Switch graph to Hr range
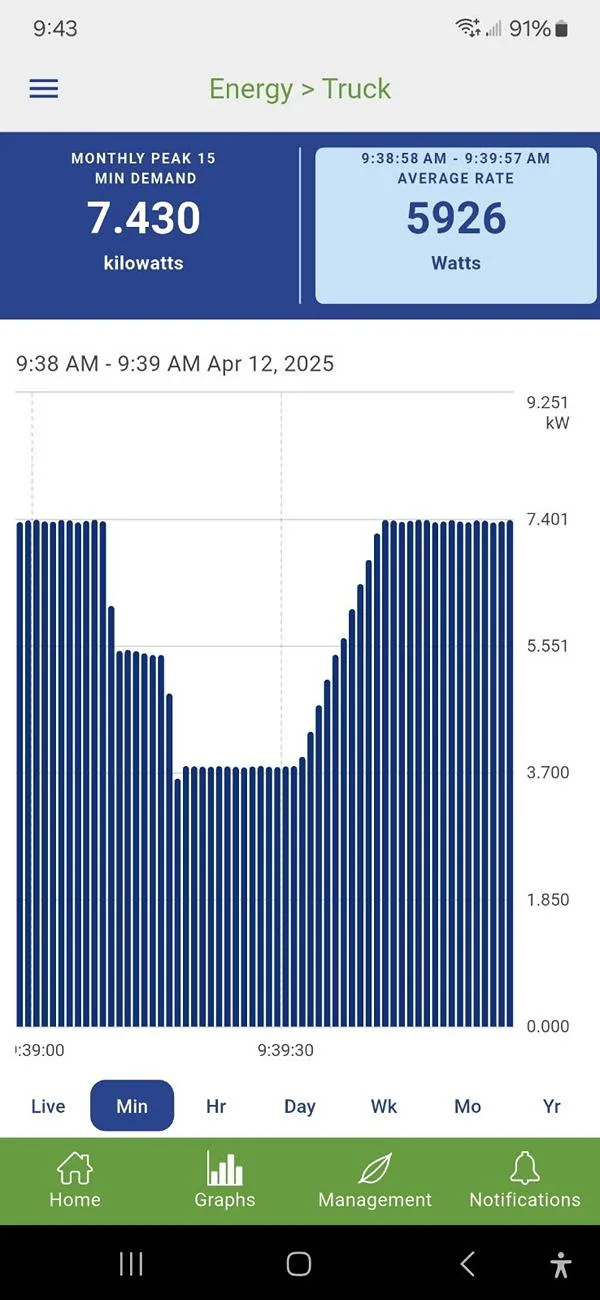Viewport: 600px width, 1300px height. click(216, 1106)
